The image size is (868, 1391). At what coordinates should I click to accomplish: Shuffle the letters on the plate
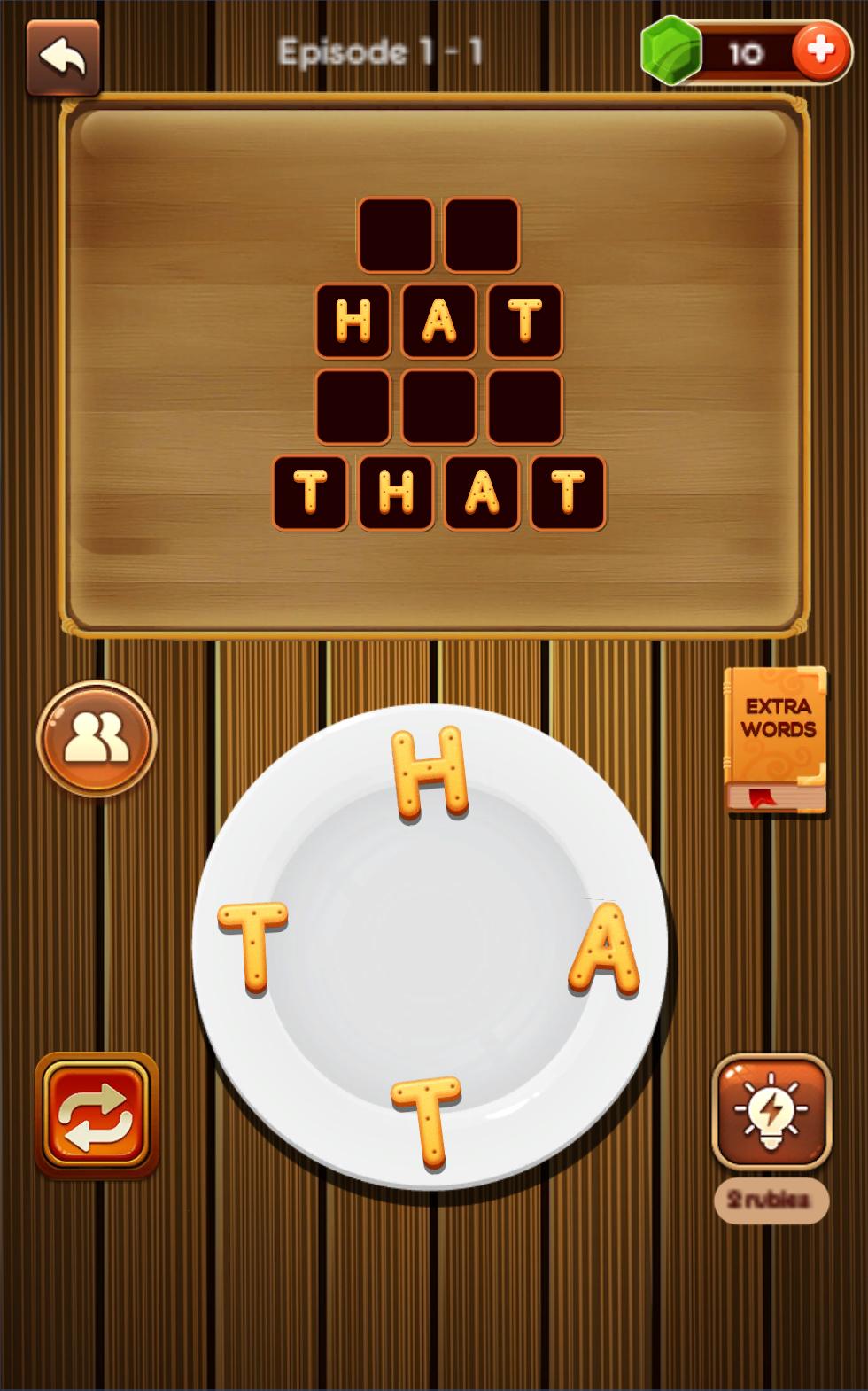click(97, 1114)
